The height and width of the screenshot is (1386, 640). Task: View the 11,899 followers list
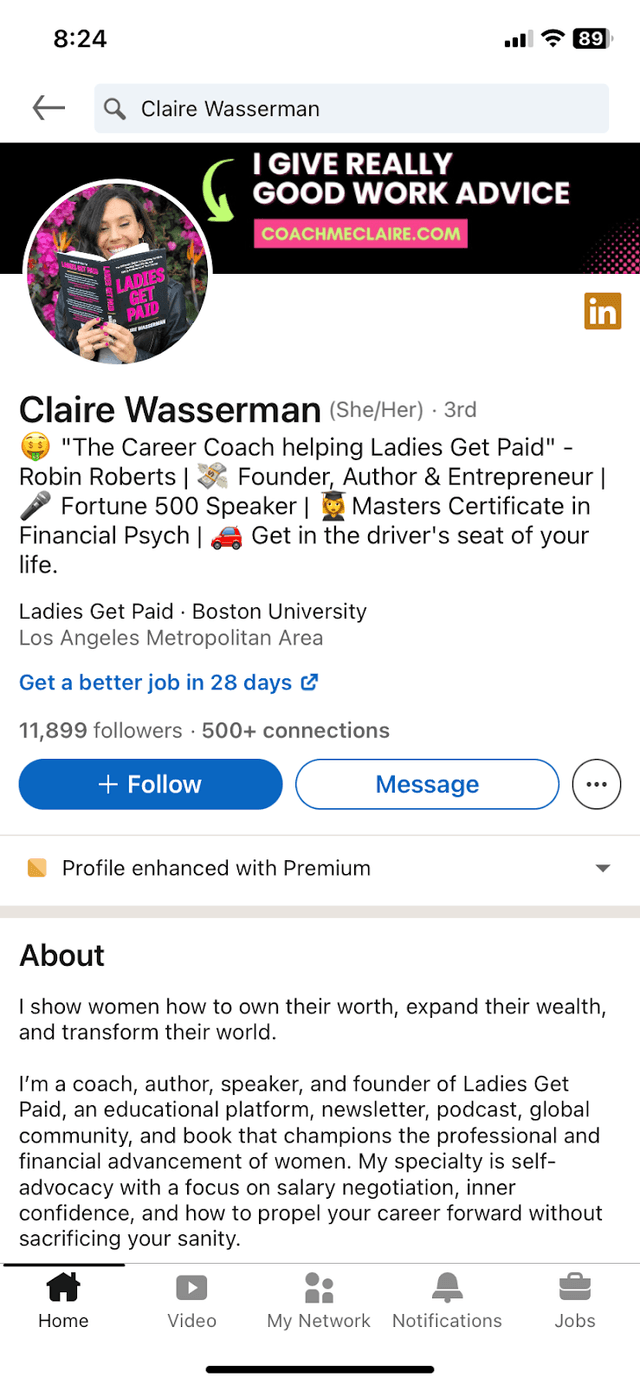[100, 731]
